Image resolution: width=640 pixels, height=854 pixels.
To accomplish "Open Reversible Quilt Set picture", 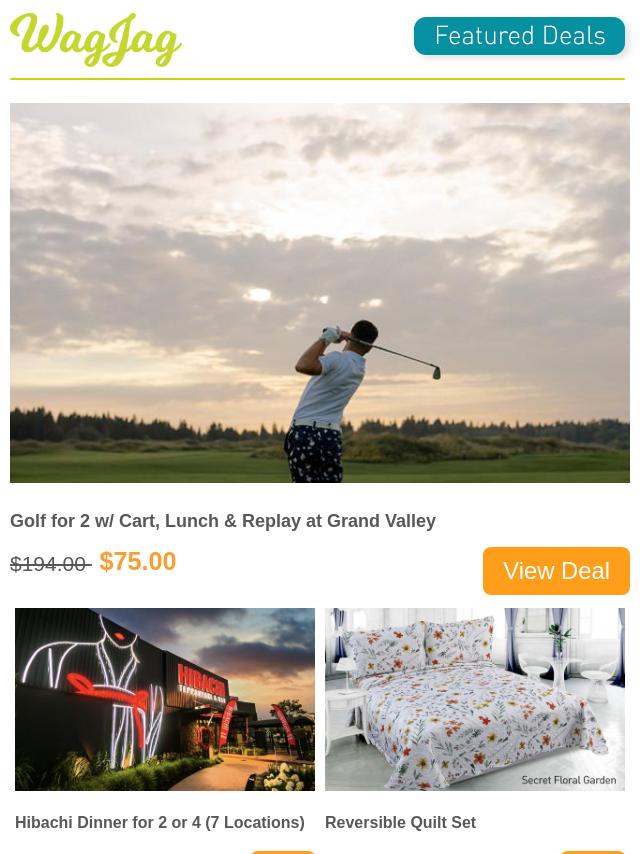I will point(475,699).
